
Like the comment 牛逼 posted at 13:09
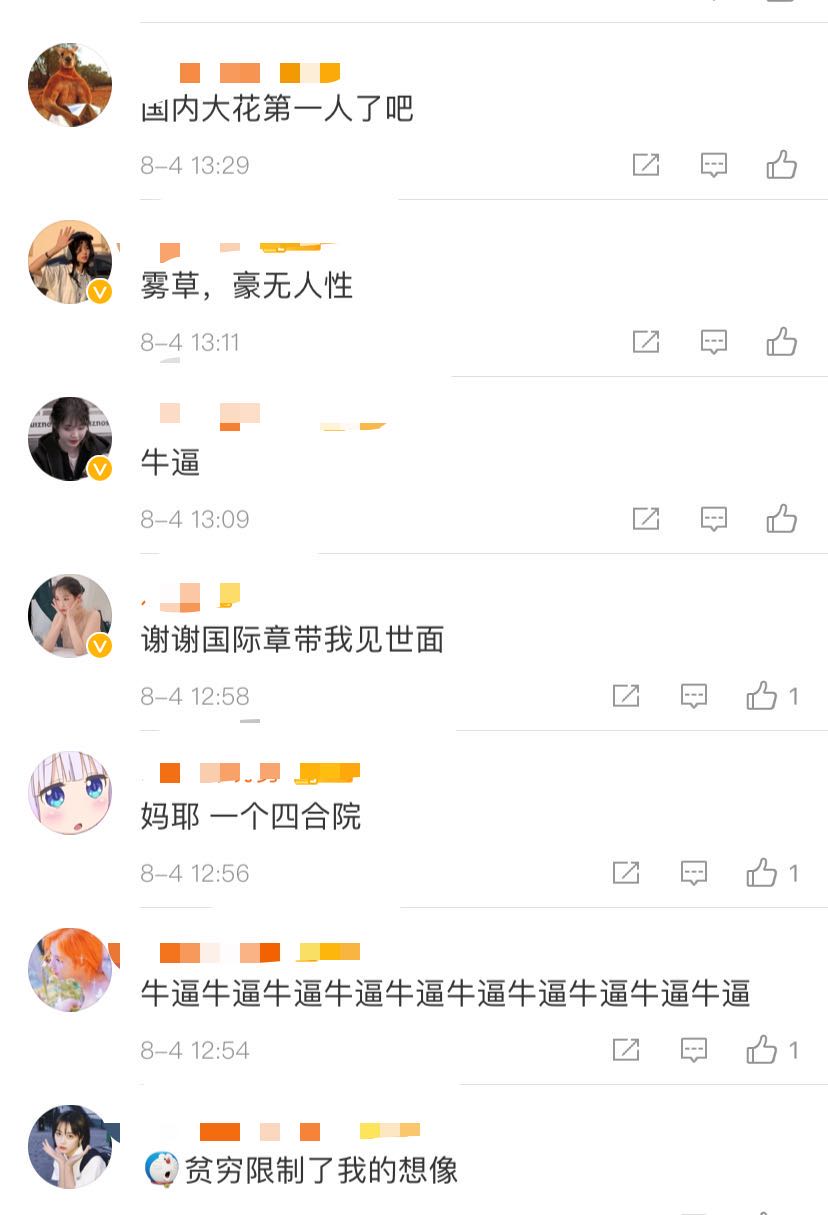pyautogui.click(x=781, y=519)
